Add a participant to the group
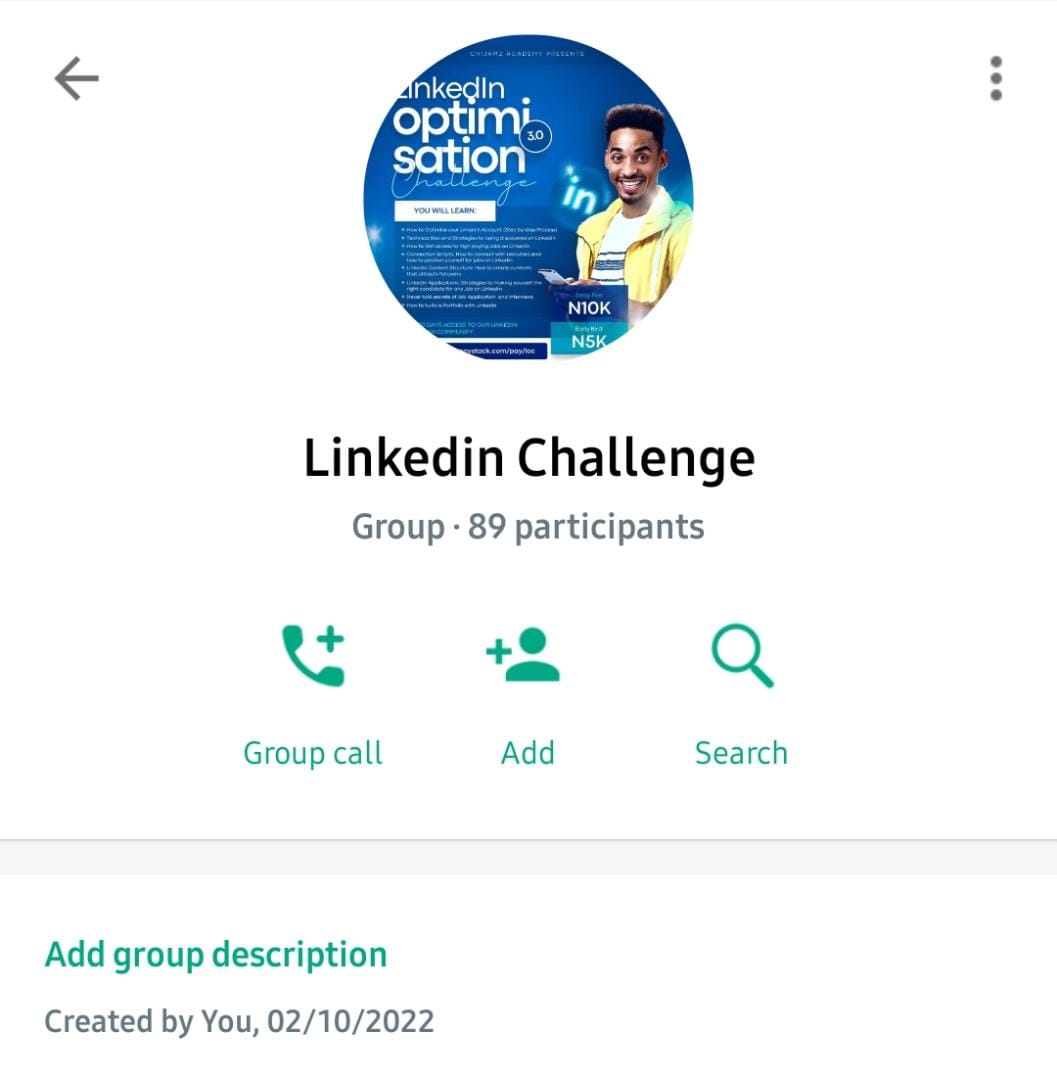 pyautogui.click(x=527, y=692)
